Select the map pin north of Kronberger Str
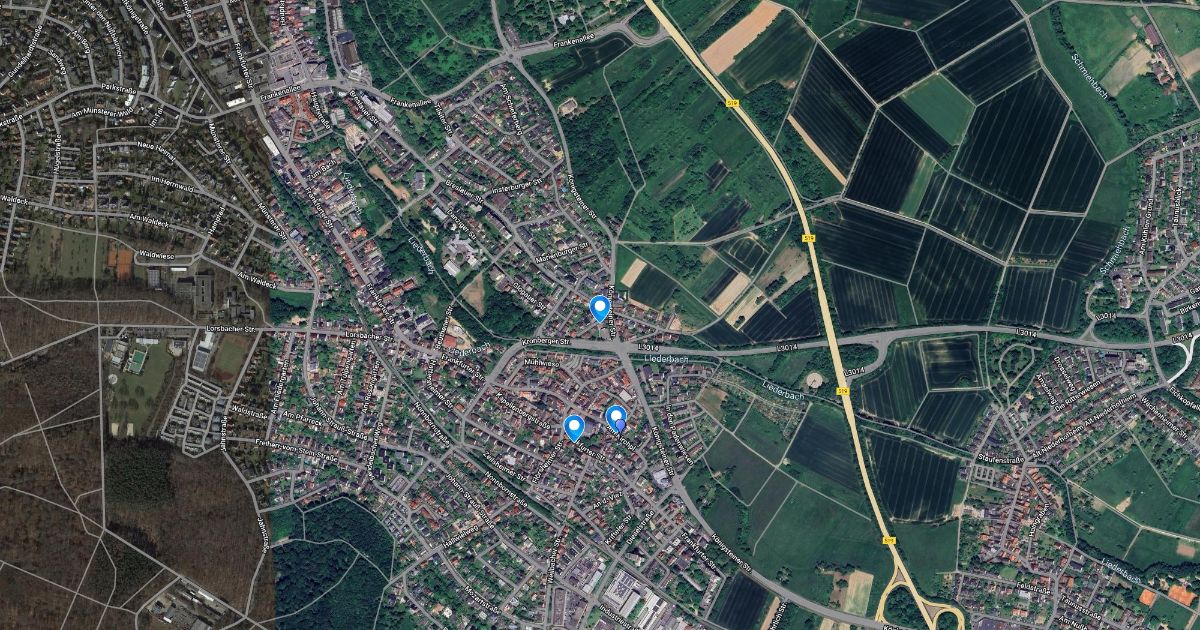The width and height of the screenshot is (1200, 630). (x=600, y=308)
